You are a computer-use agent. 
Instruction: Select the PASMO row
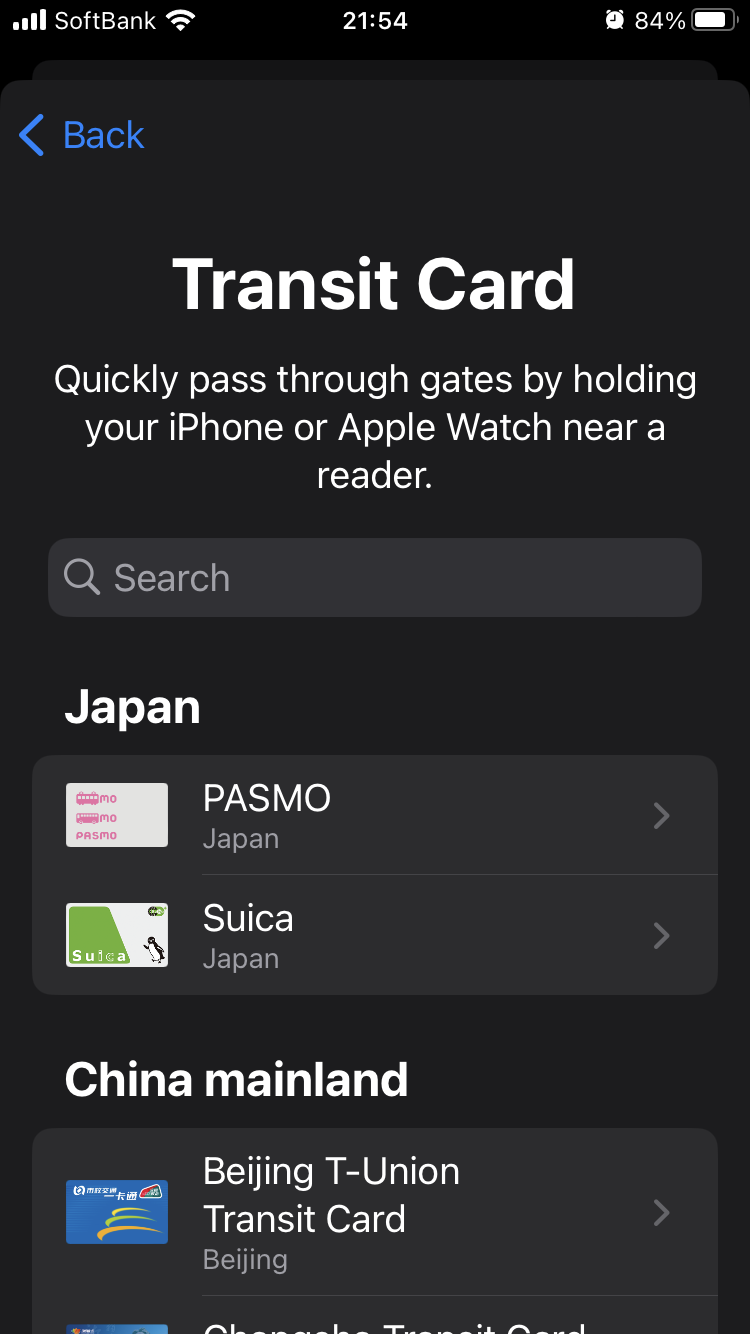click(x=375, y=814)
